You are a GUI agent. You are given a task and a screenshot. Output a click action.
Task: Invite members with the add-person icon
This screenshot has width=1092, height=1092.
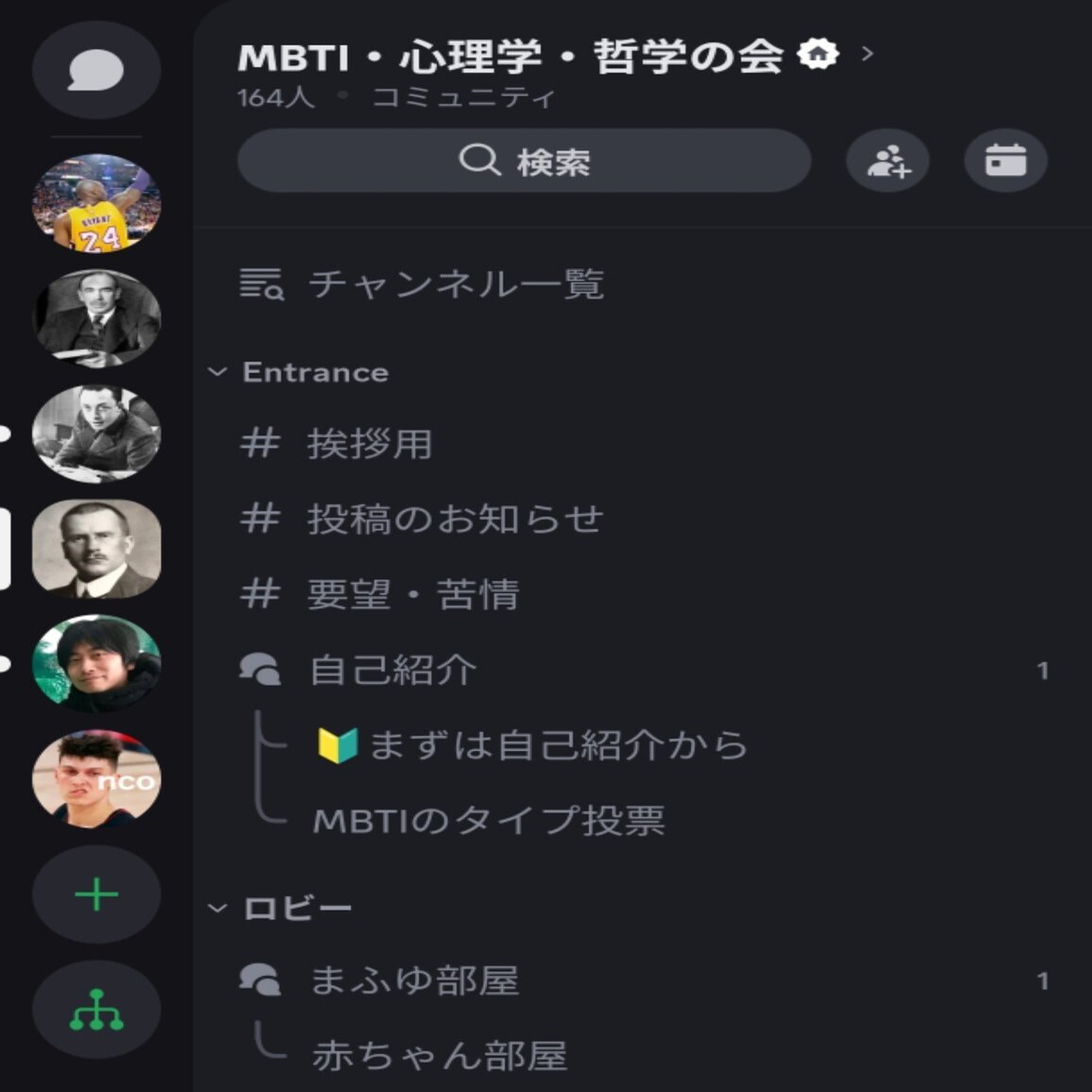pos(887,162)
